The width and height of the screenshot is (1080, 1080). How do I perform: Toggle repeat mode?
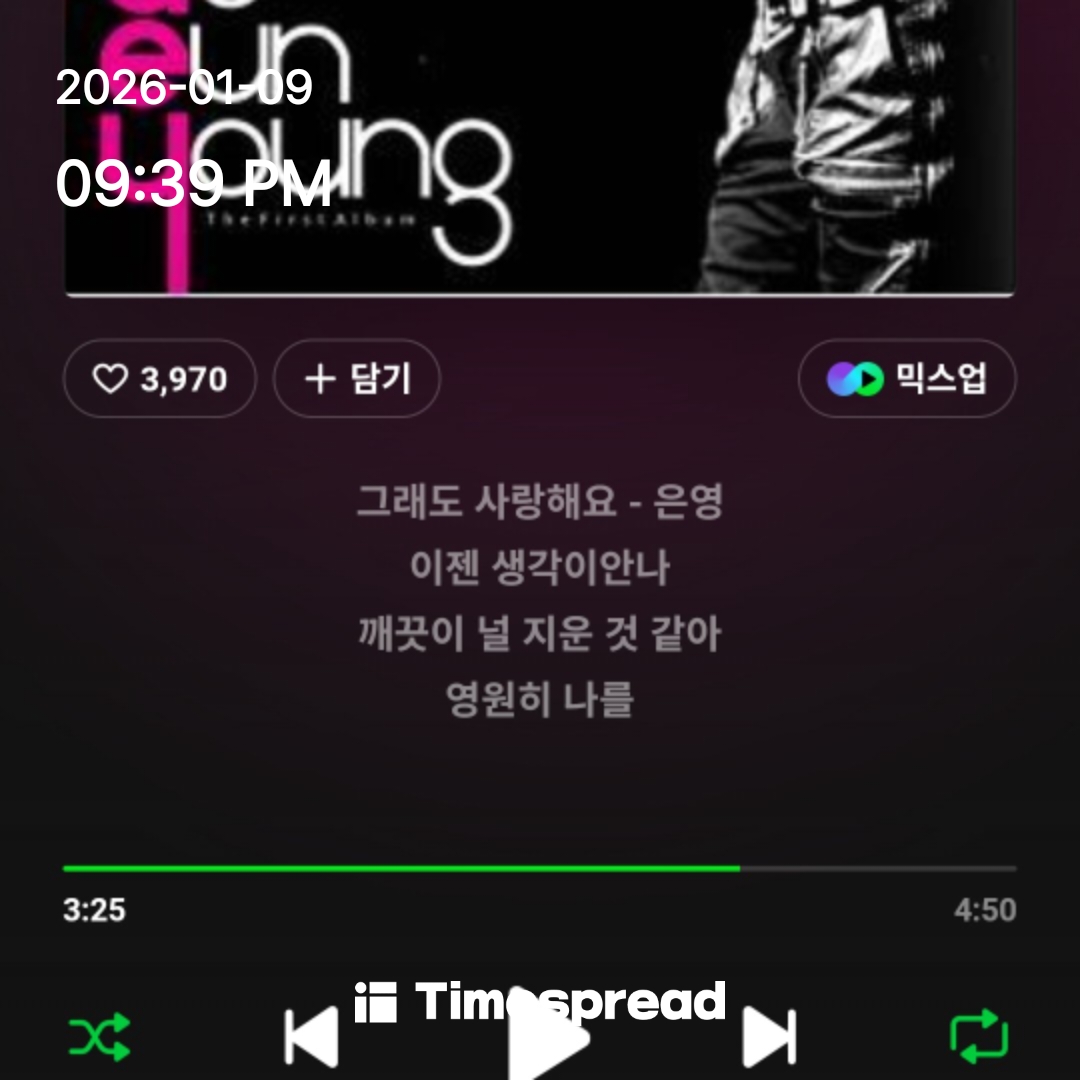point(979,1037)
